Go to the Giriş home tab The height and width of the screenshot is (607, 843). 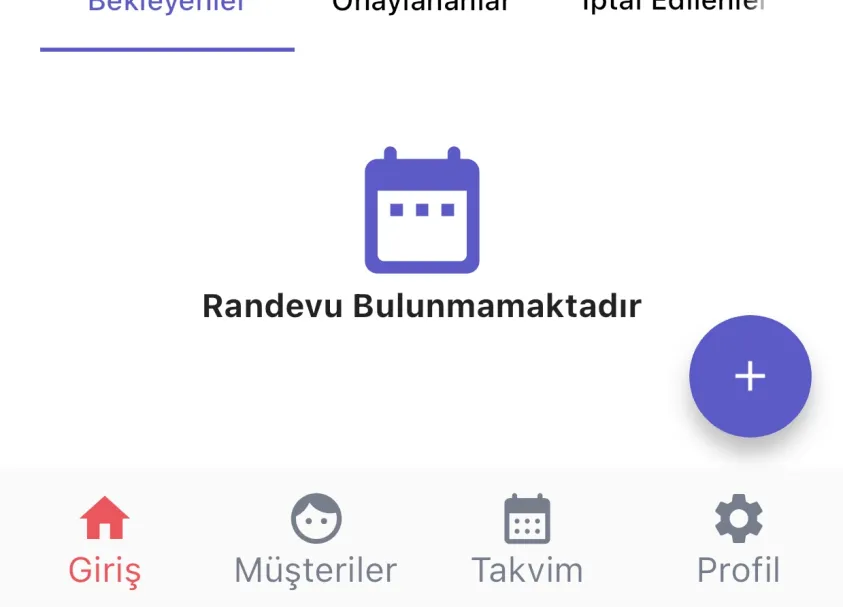(x=105, y=541)
